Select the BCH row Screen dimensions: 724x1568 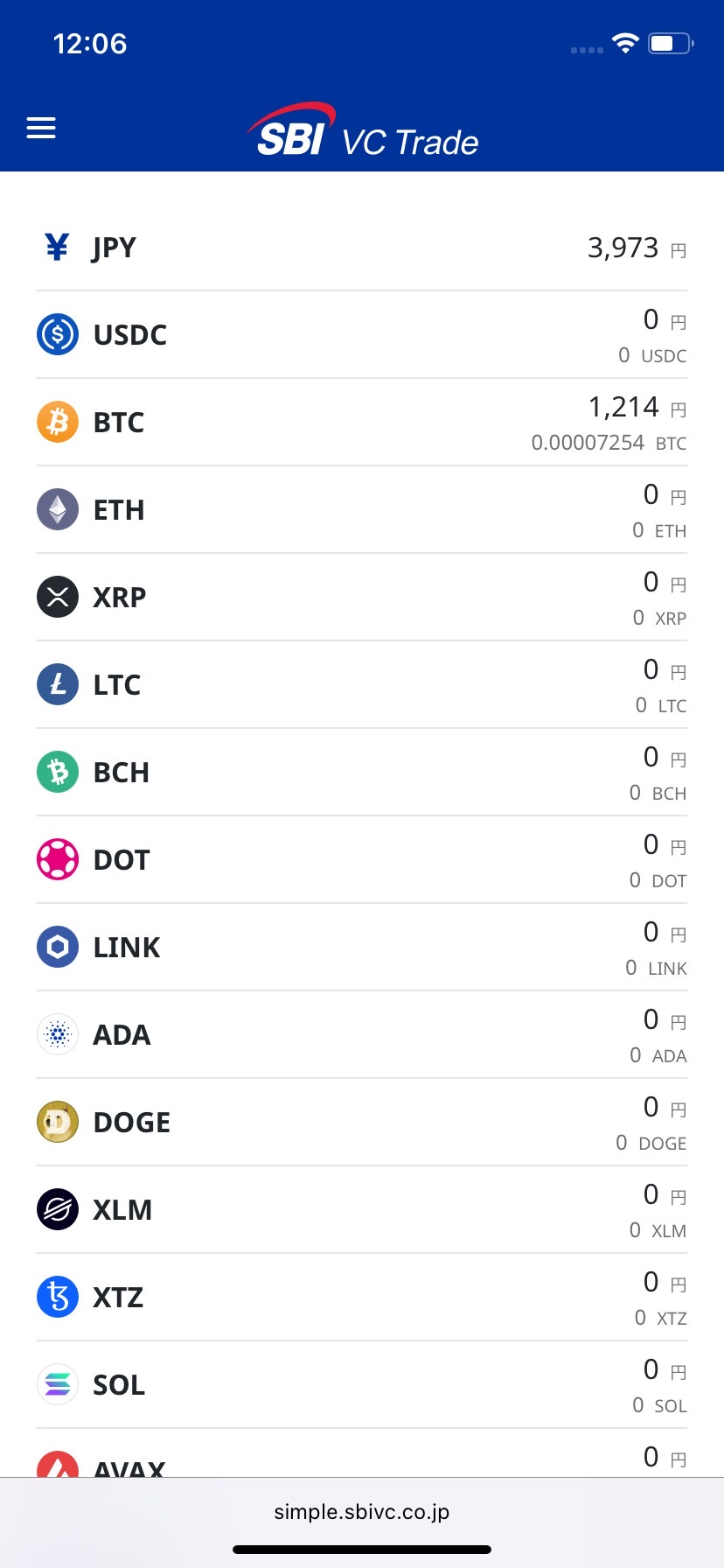(362, 773)
